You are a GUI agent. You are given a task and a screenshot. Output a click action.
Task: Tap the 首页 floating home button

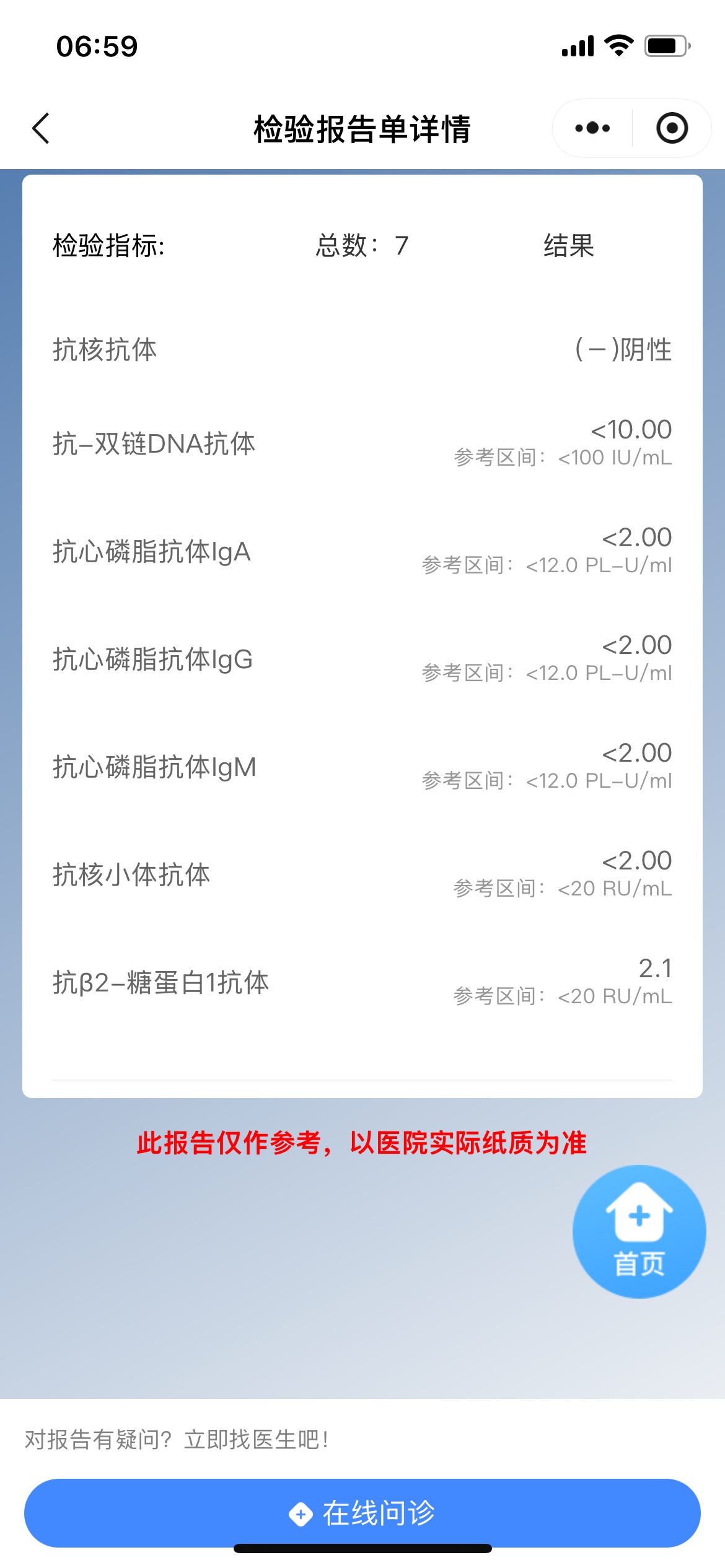(639, 1232)
